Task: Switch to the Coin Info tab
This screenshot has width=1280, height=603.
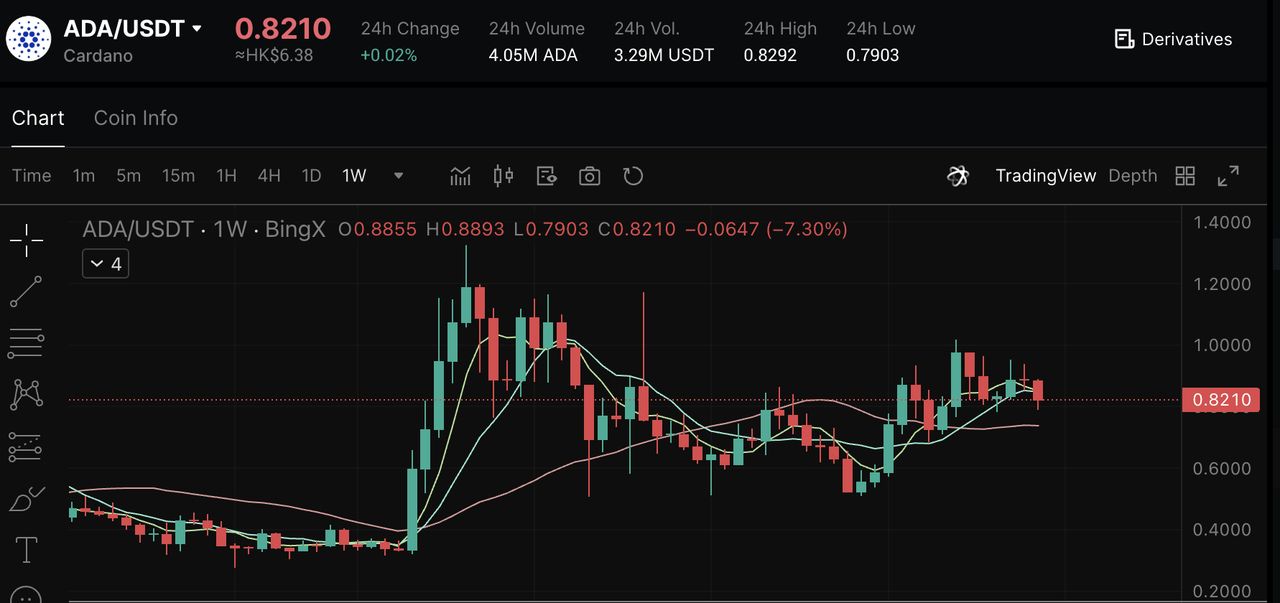Action: tap(136, 118)
